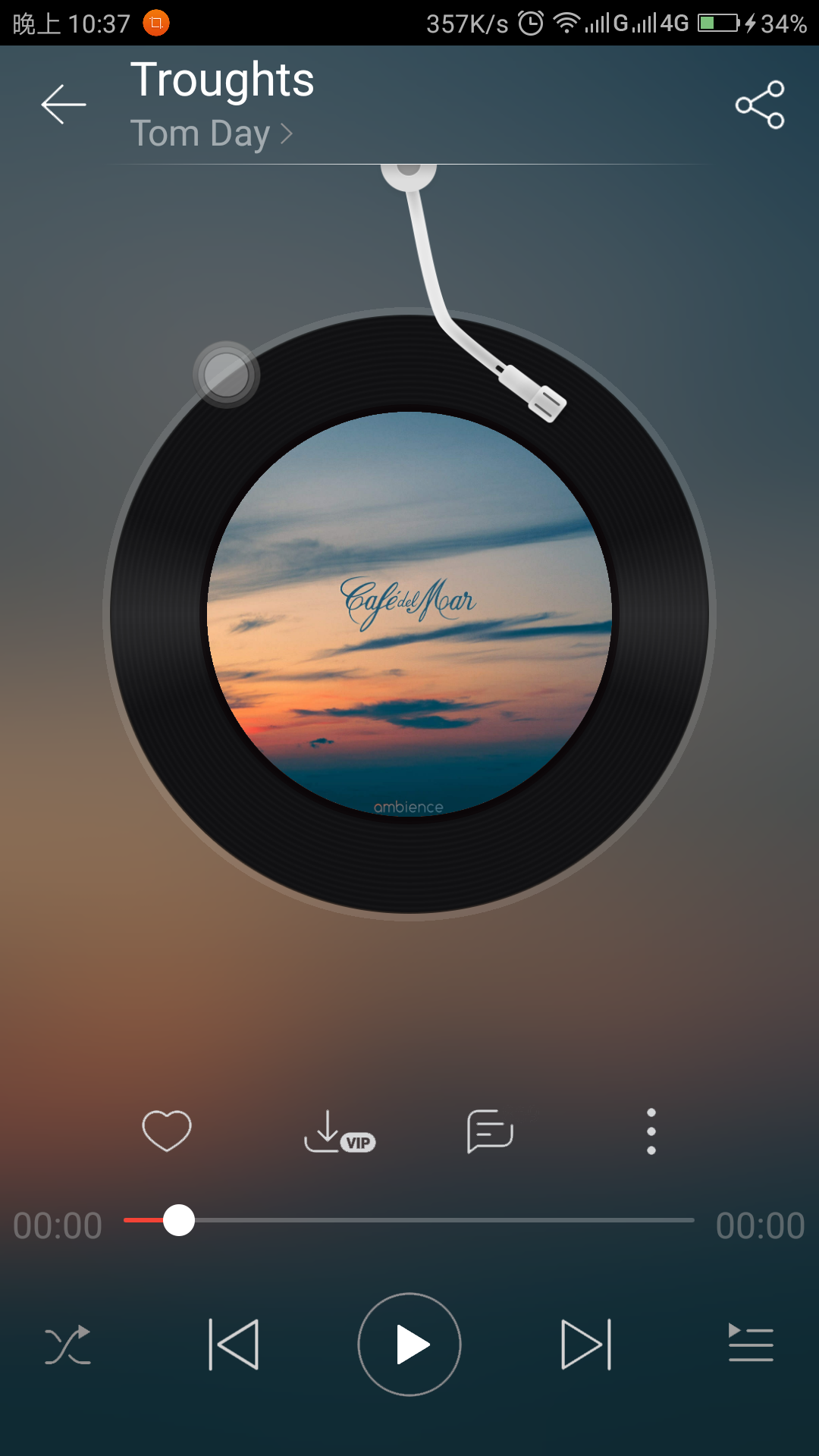Tap the album cover on the vinyl
This screenshot has height=1456, width=819.
(409, 614)
